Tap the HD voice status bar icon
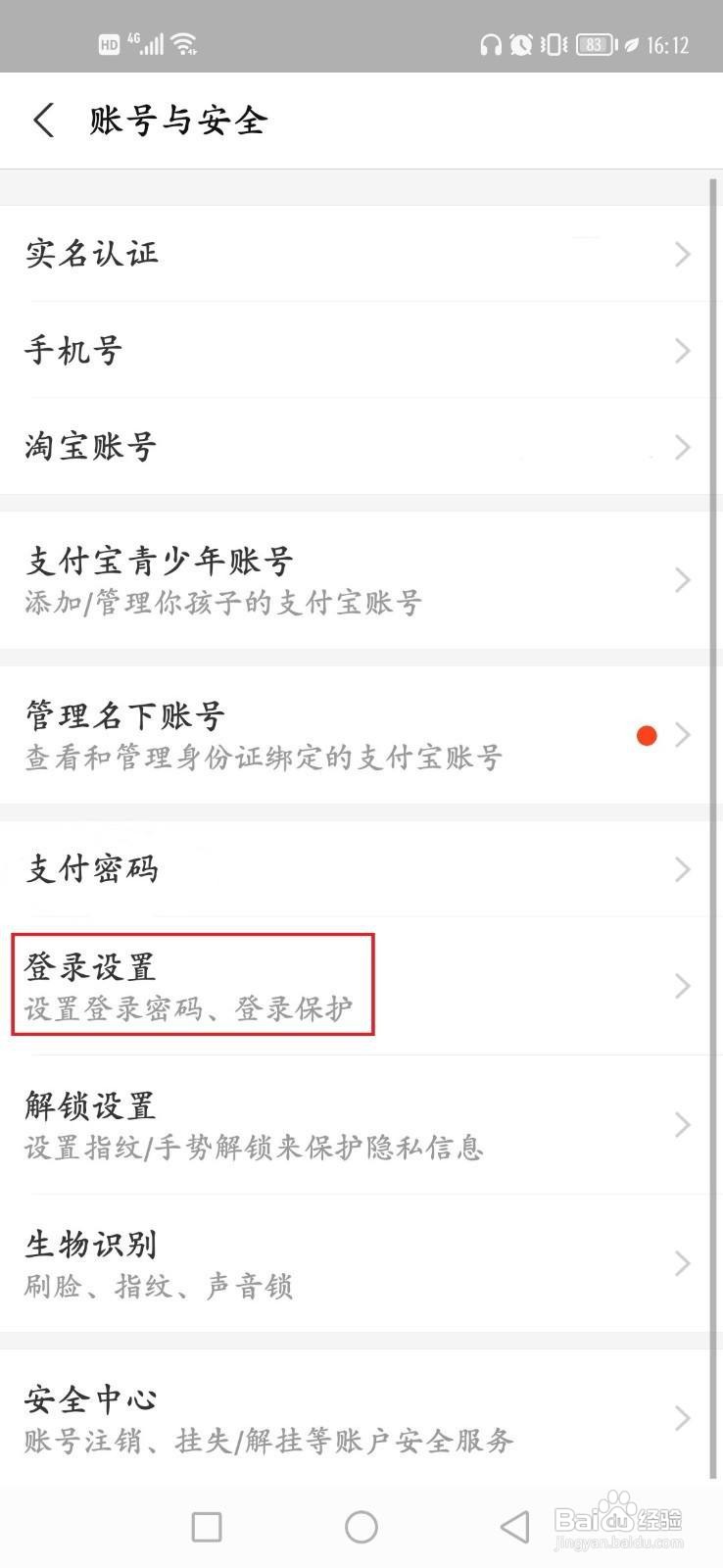 109,43
